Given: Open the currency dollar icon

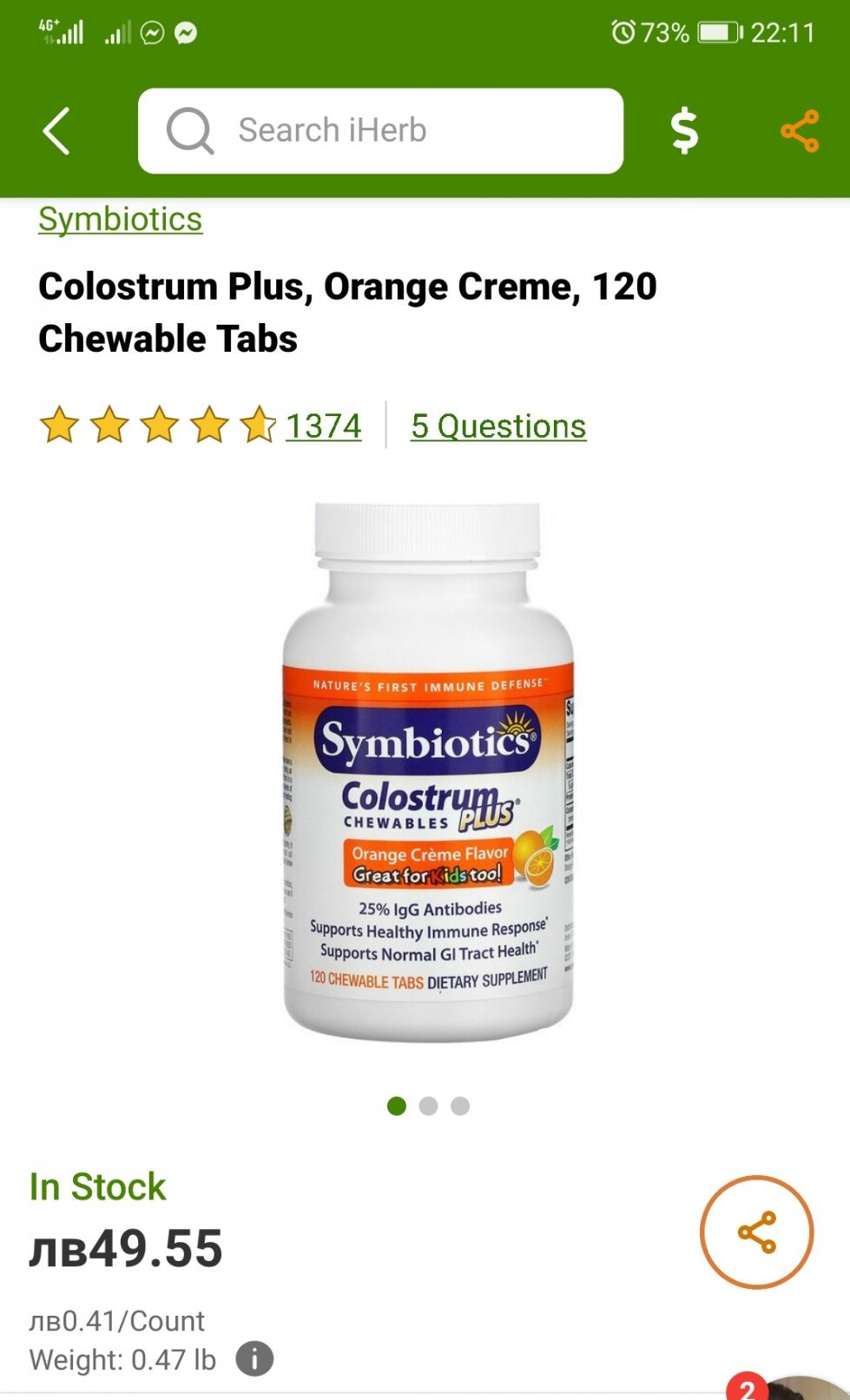Looking at the screenshot, I should coord(684,131).
